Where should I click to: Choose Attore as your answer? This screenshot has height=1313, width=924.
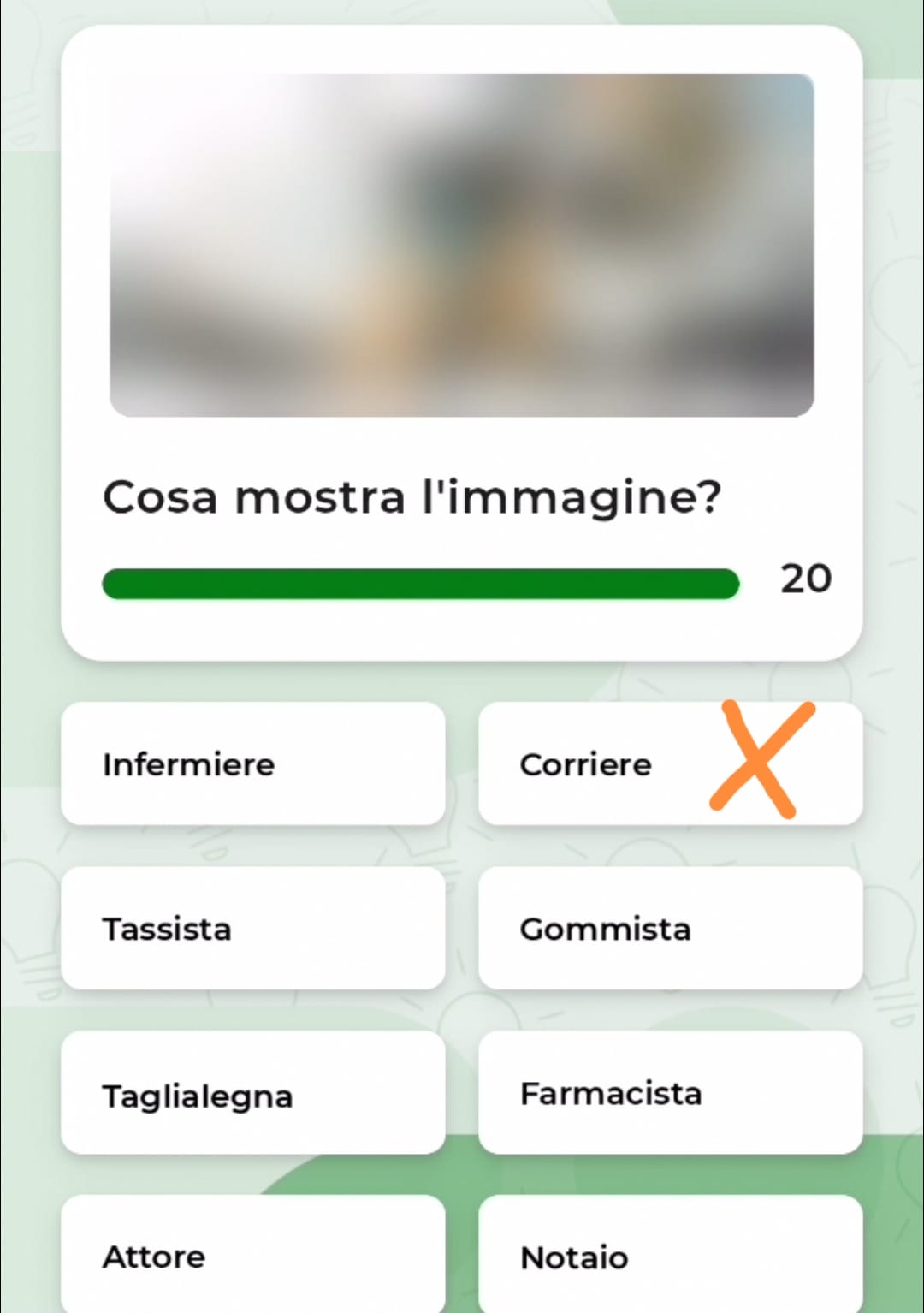[252, 1256]
